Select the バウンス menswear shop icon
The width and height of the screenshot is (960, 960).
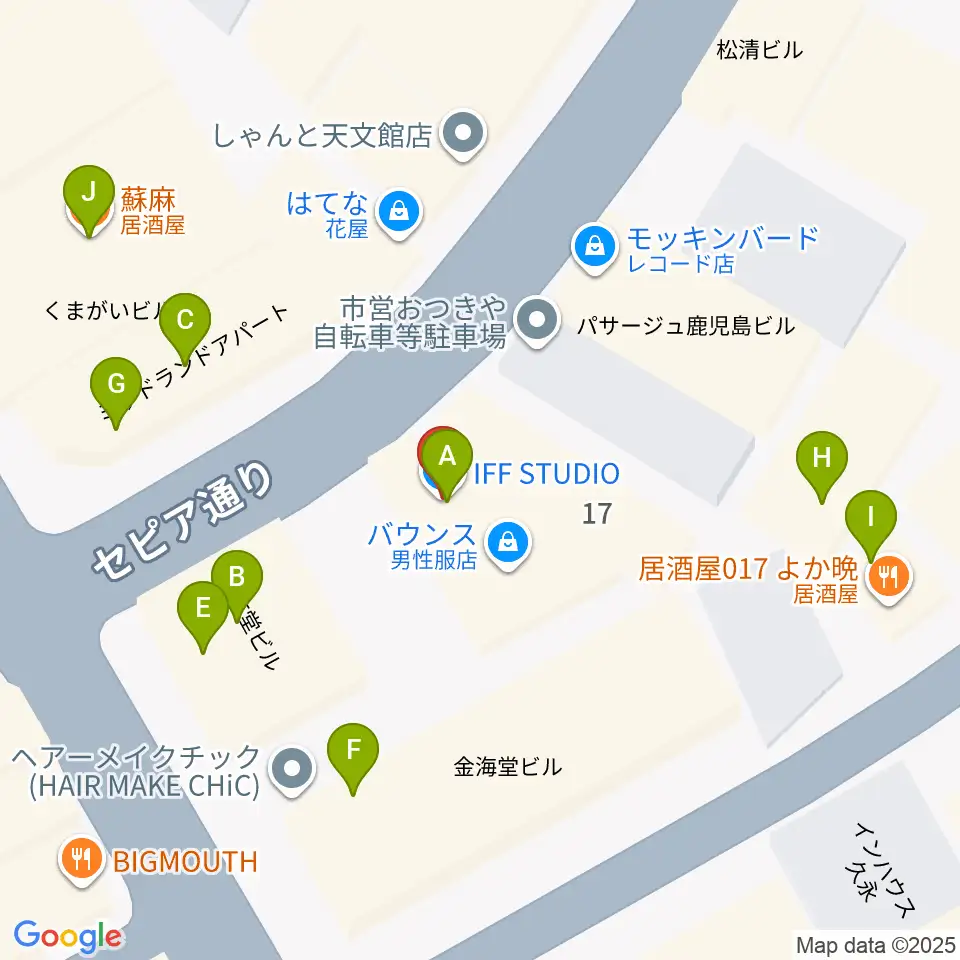coord(508,543)
